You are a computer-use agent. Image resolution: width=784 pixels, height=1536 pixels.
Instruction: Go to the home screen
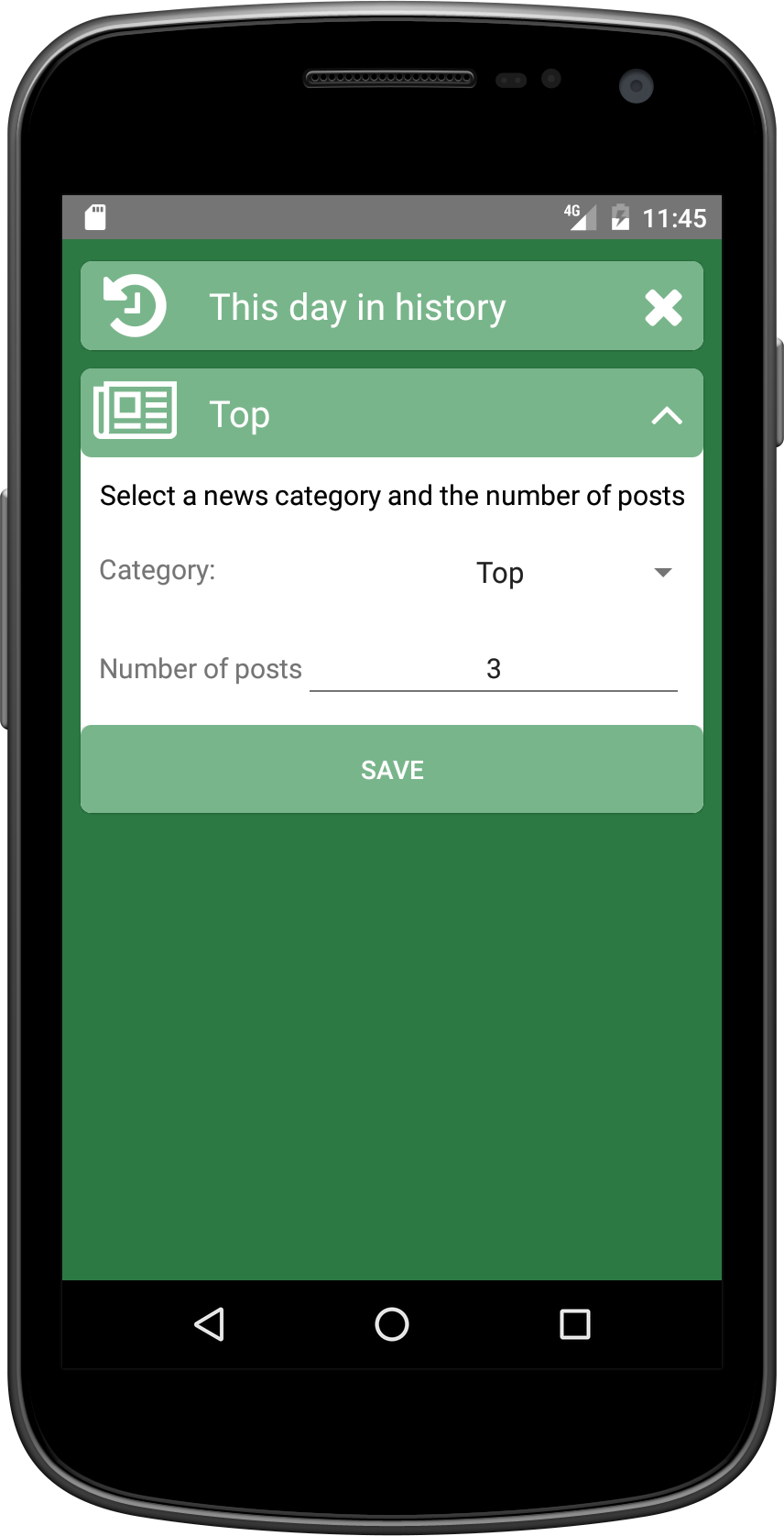pyautogui.click(x=392, y=1324)
